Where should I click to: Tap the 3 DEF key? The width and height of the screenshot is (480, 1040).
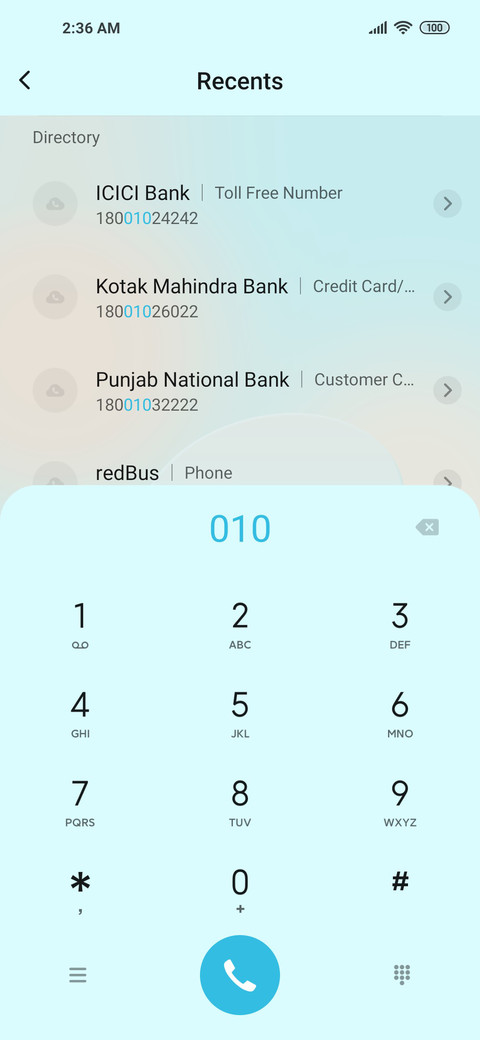[400, 625]
